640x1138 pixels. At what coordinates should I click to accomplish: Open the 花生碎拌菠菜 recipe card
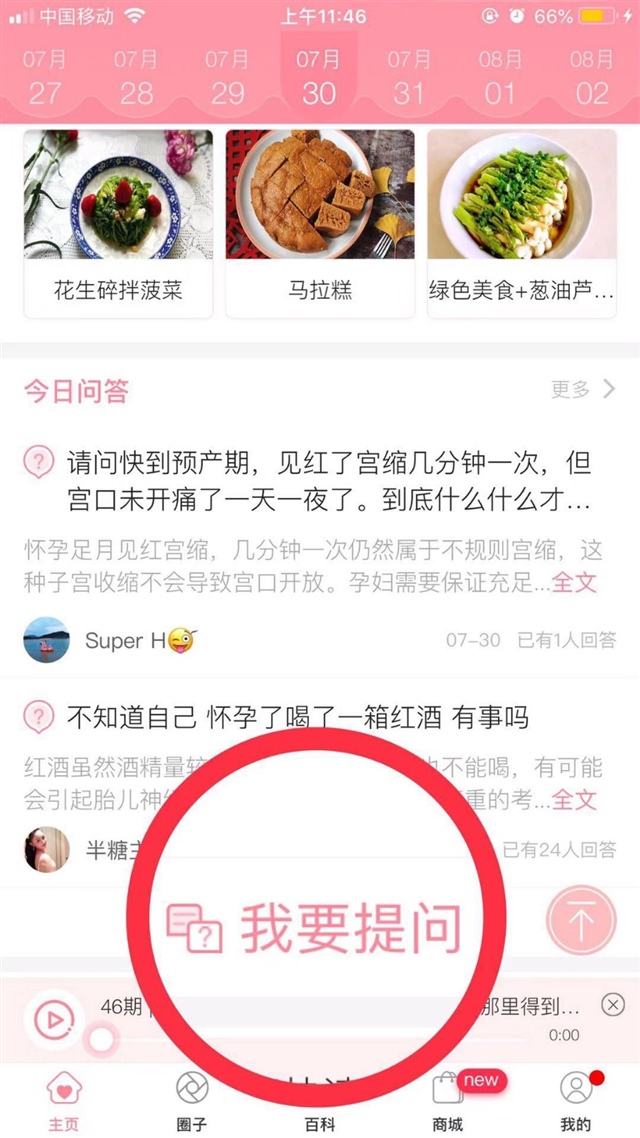tap(118, 224)
